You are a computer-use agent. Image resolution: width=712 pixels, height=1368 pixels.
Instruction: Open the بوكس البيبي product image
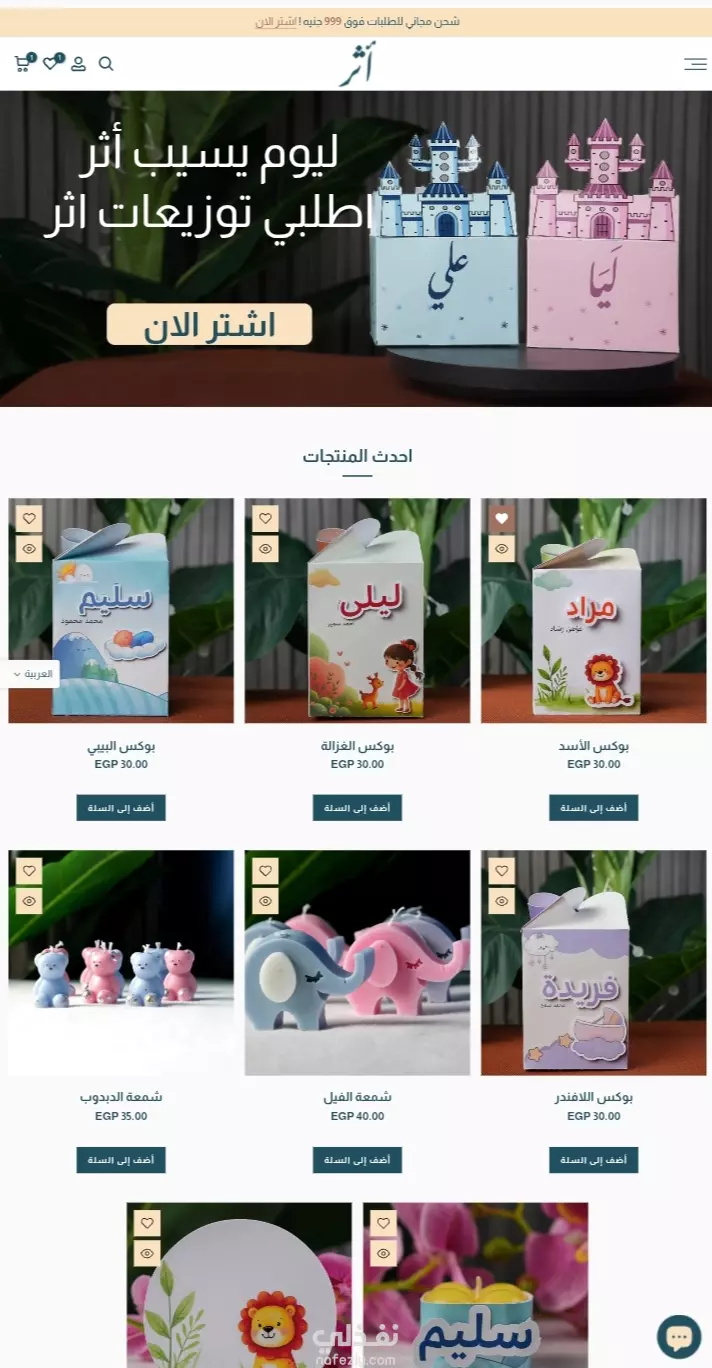tap(121, 611)
